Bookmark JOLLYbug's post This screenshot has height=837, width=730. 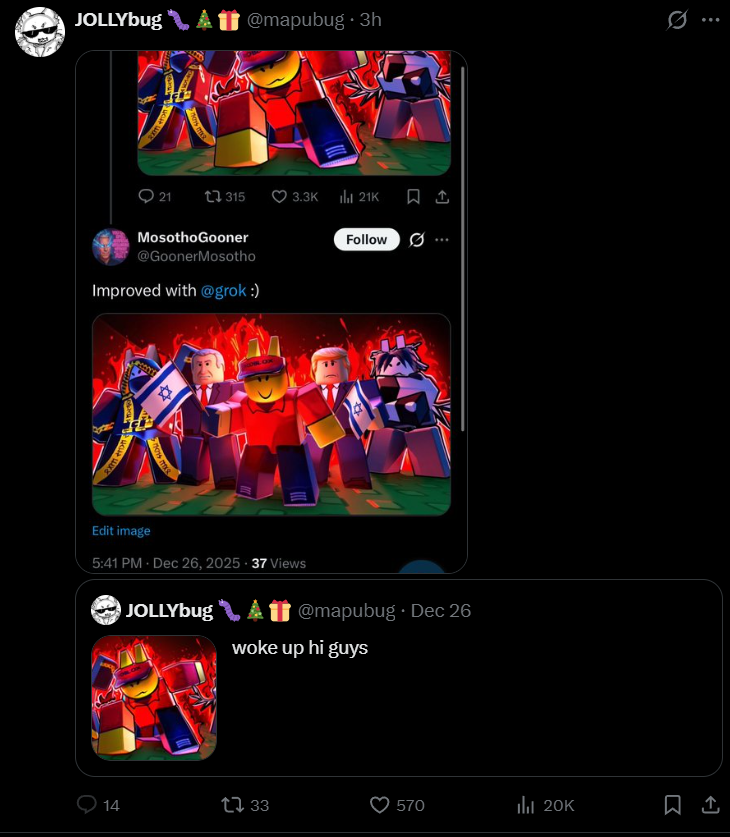[673, 805]
